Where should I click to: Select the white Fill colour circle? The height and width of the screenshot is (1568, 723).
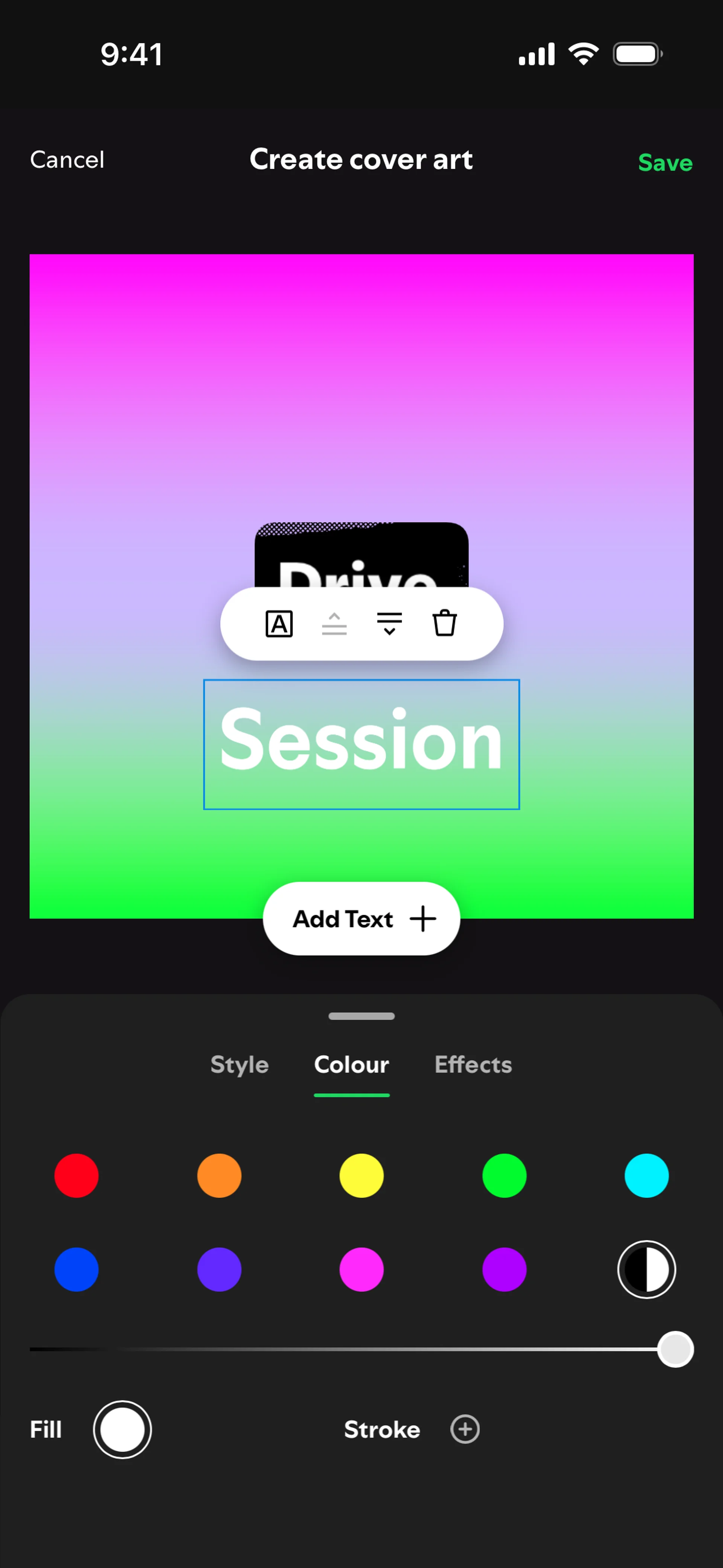click(x=122, y=1429)
